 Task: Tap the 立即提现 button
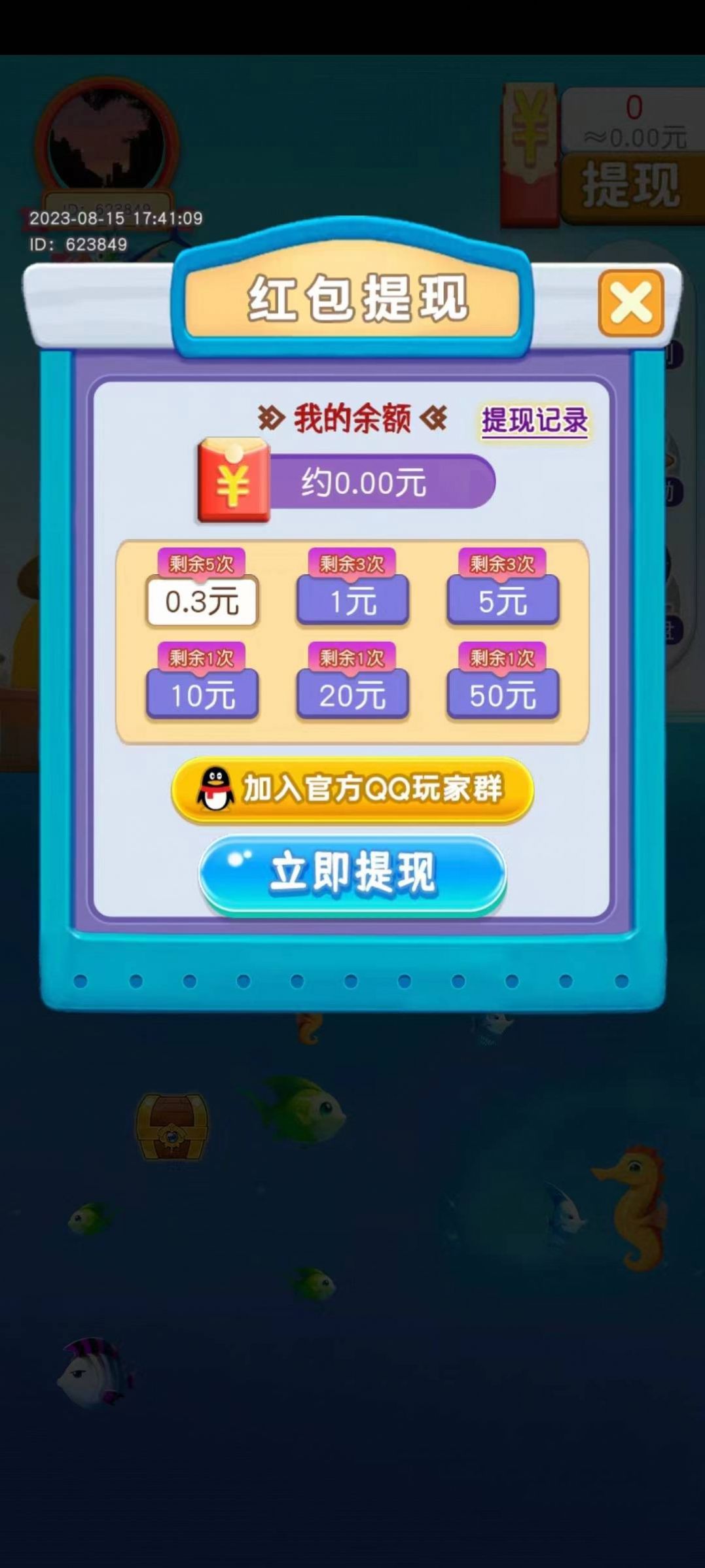pos(352,873)
